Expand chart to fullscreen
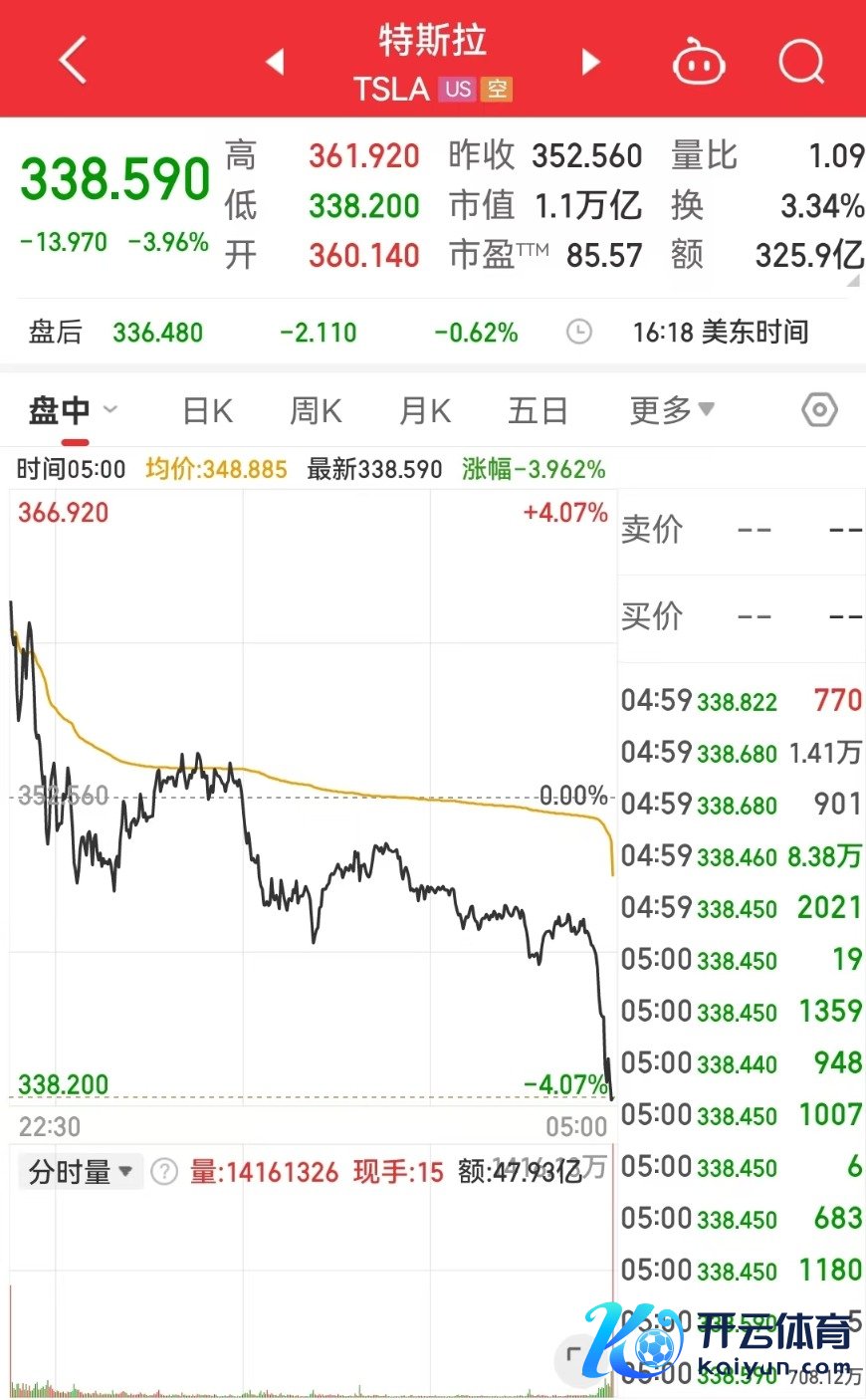866x1400 pixels. point(574,1356)
